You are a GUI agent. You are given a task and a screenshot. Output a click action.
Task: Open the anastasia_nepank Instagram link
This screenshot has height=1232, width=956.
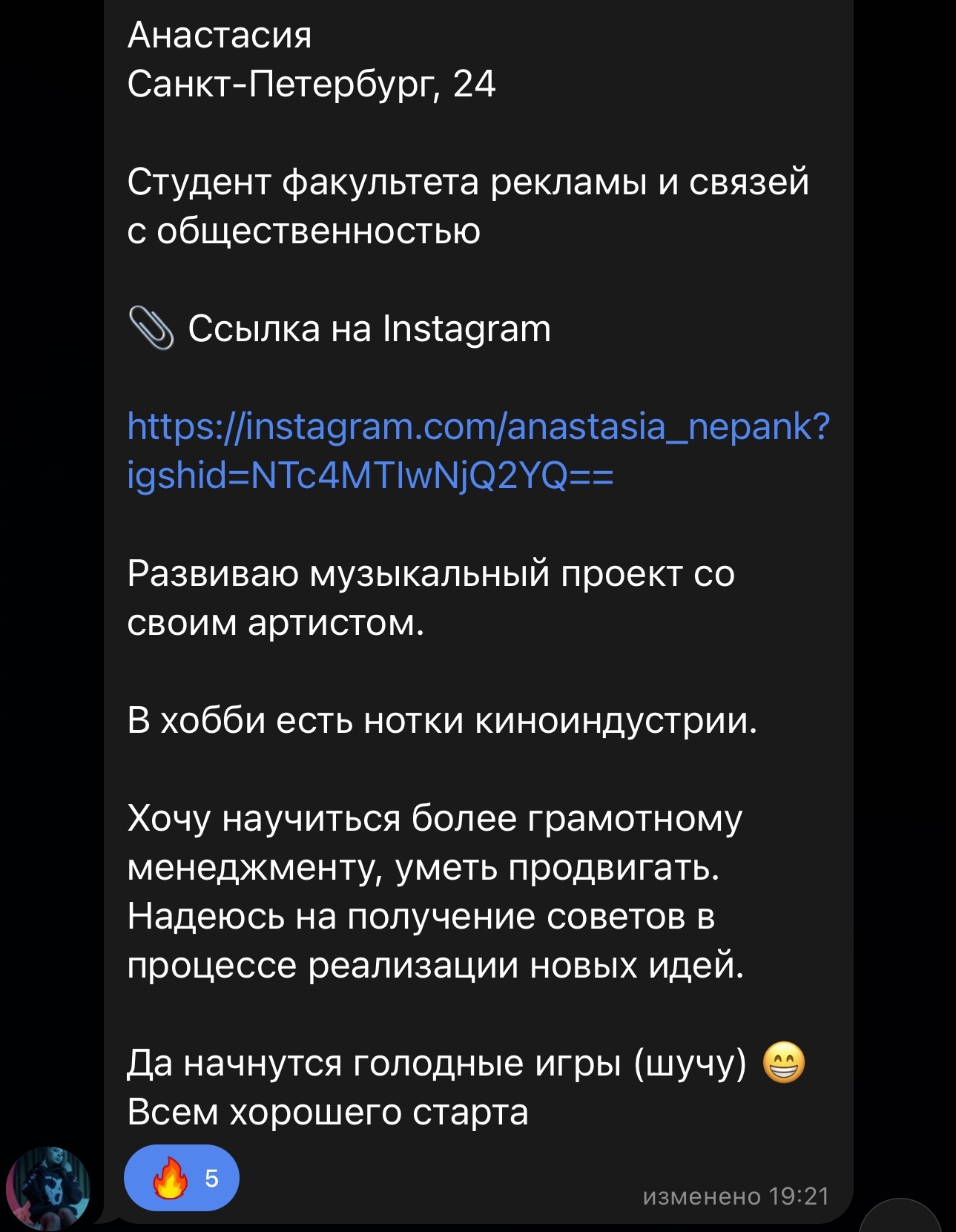[x=477, y=428]
